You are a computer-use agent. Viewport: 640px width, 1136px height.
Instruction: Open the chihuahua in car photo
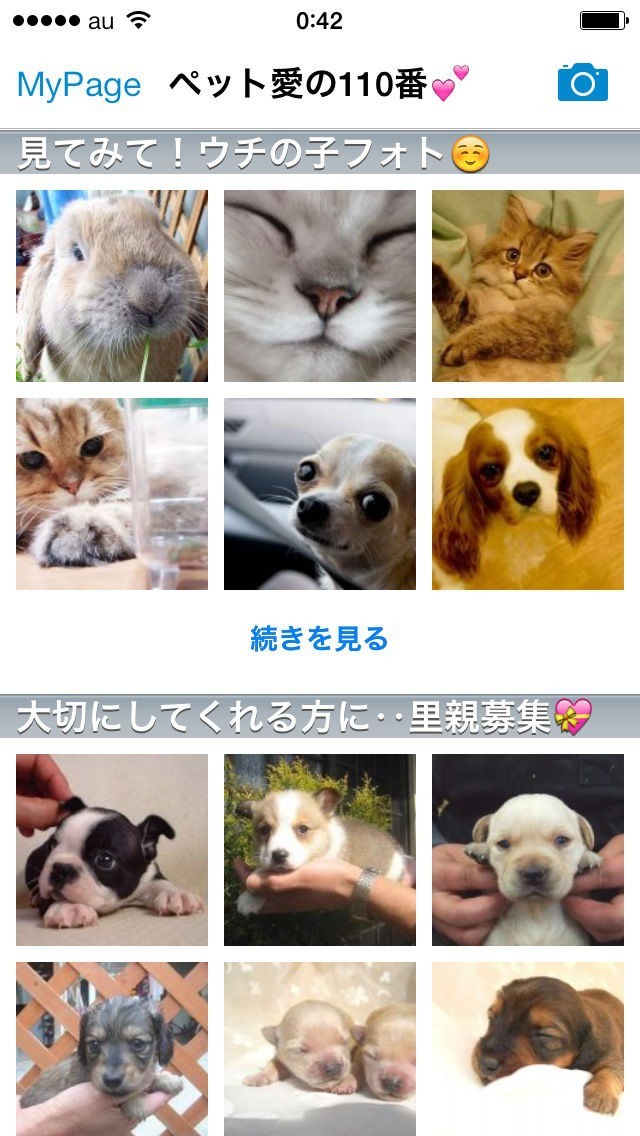point(319,494)
